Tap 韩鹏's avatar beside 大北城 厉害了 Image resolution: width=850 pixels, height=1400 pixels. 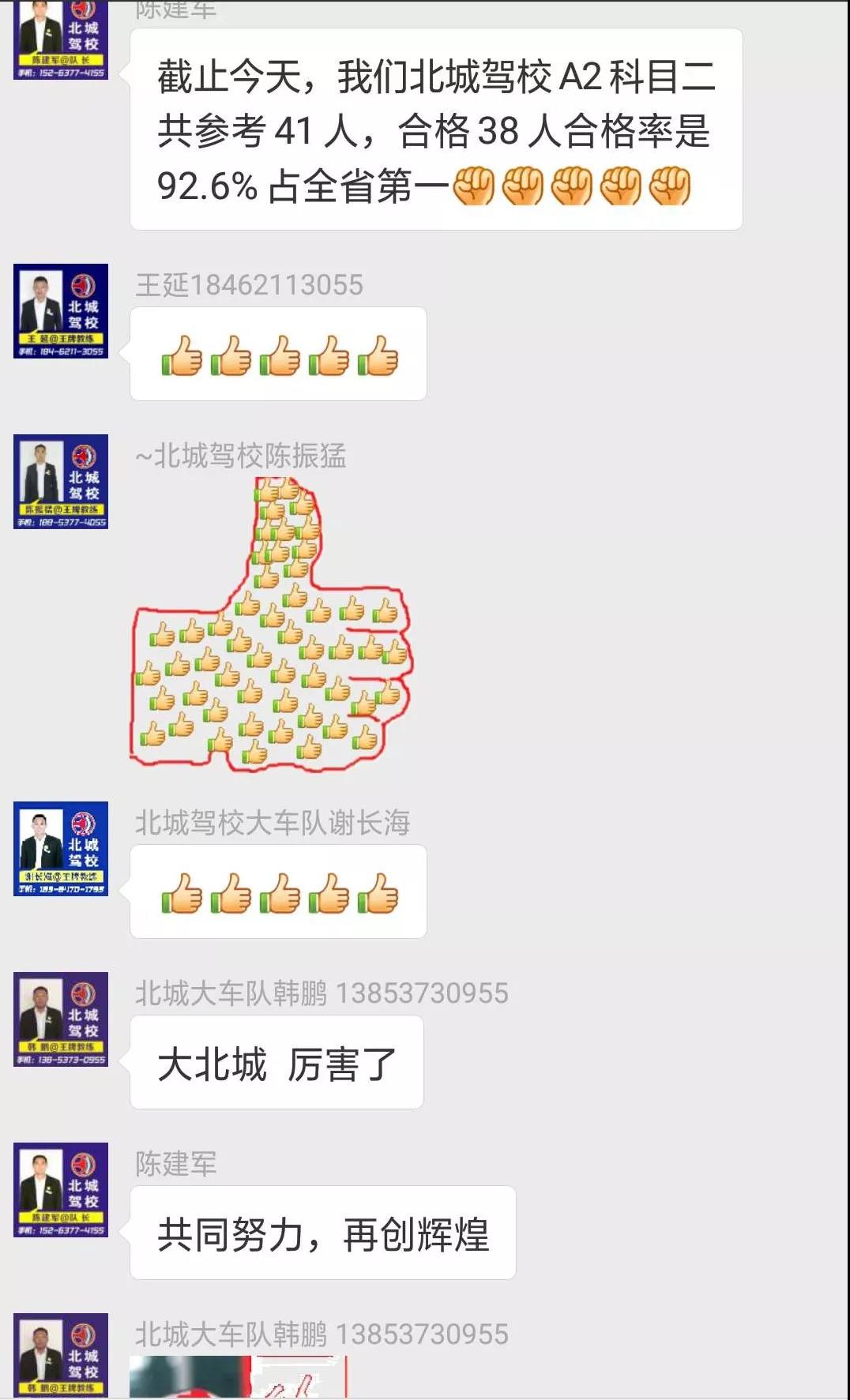[61, 1019]
